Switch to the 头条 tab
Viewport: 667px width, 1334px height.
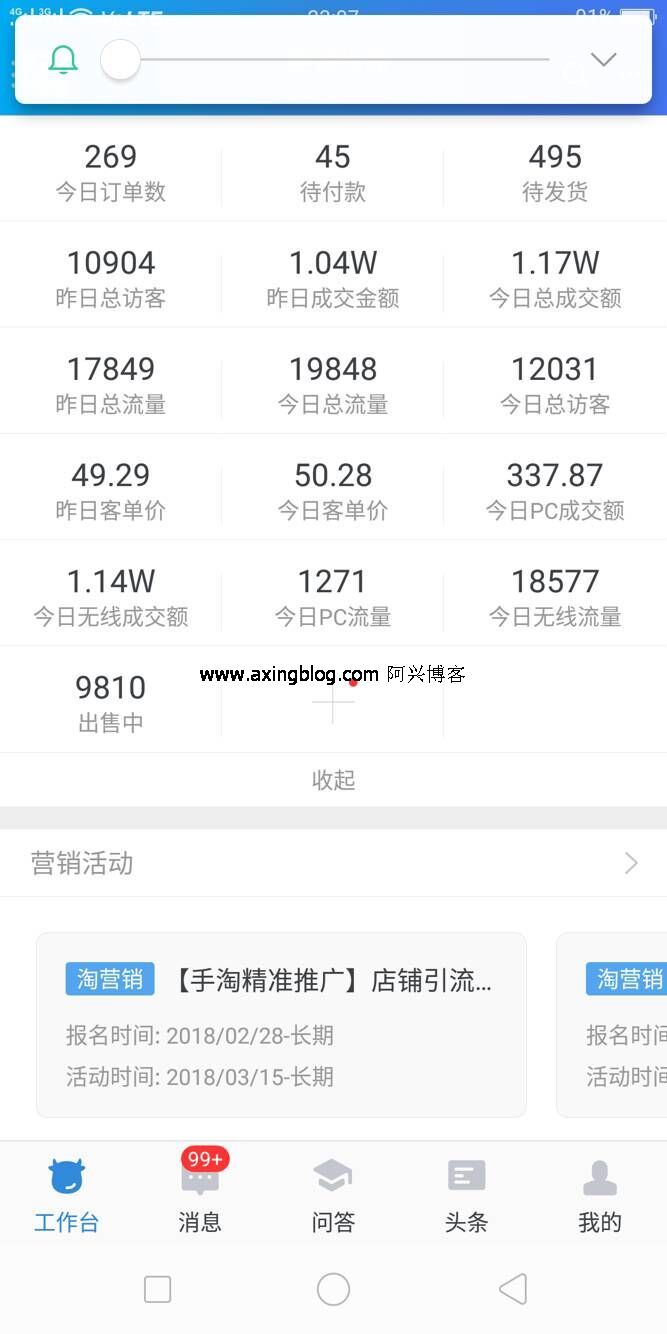point(466,1193)
